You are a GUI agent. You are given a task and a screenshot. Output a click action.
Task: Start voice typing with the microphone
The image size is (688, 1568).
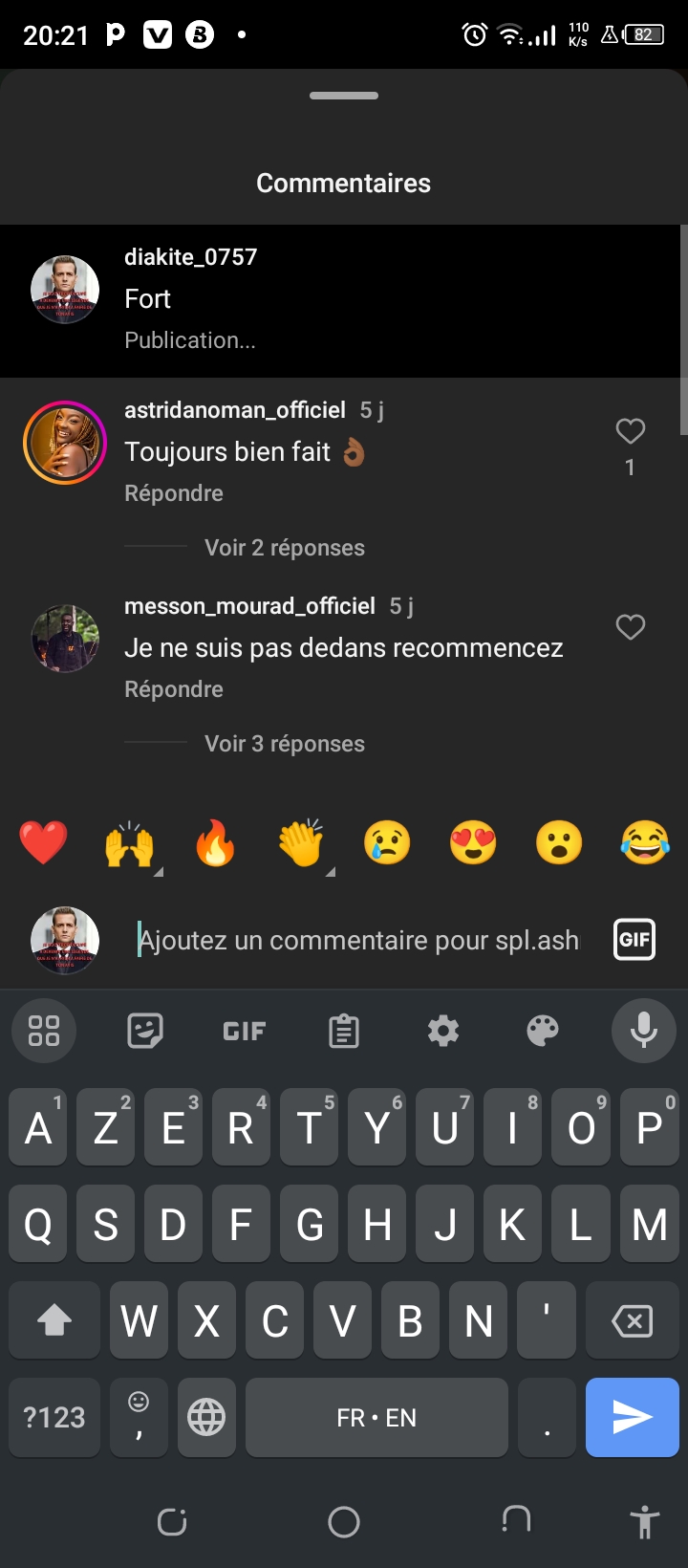[x=644, y=1031]
